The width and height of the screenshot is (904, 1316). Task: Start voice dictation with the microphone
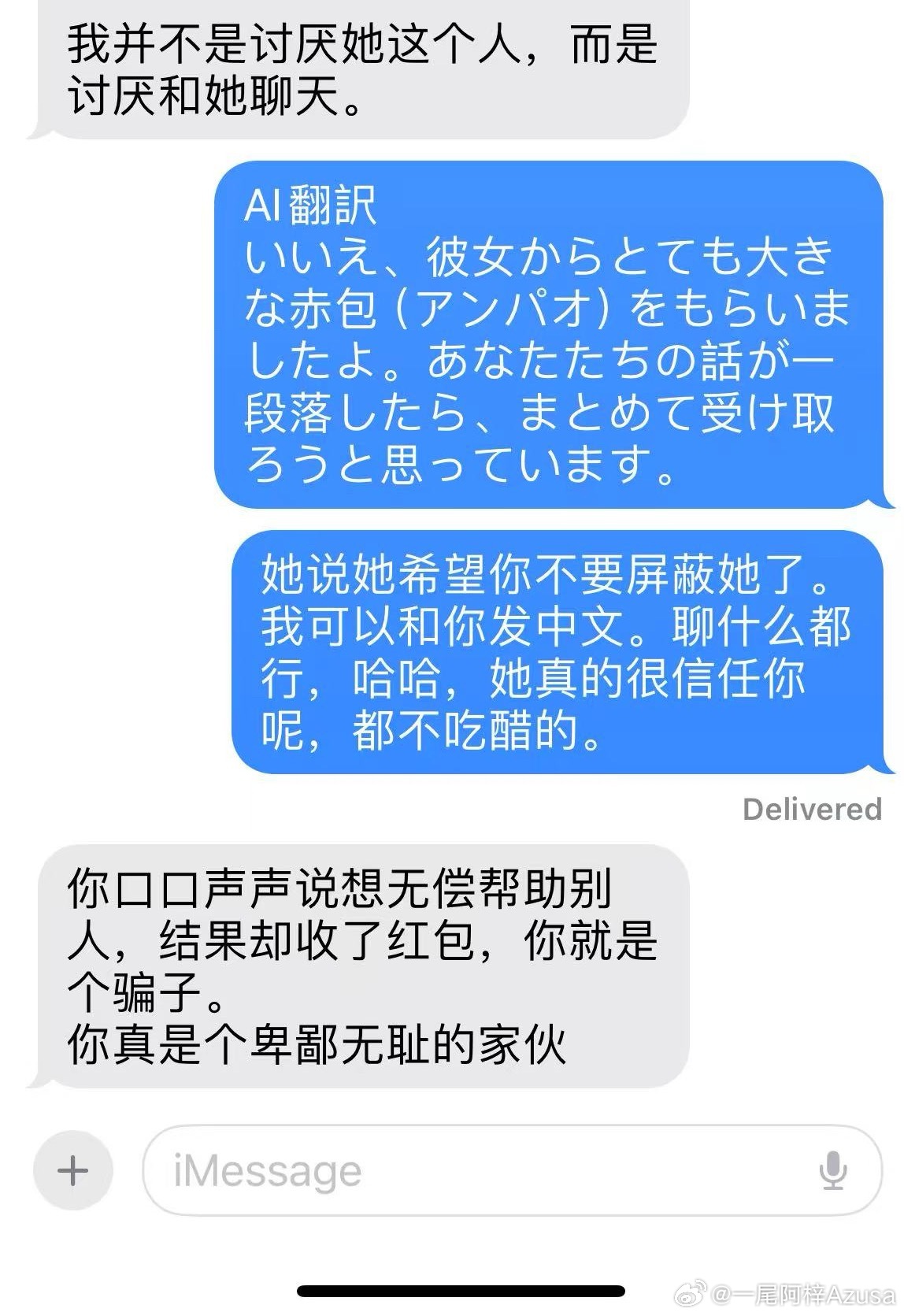(x=832, y=1170)
